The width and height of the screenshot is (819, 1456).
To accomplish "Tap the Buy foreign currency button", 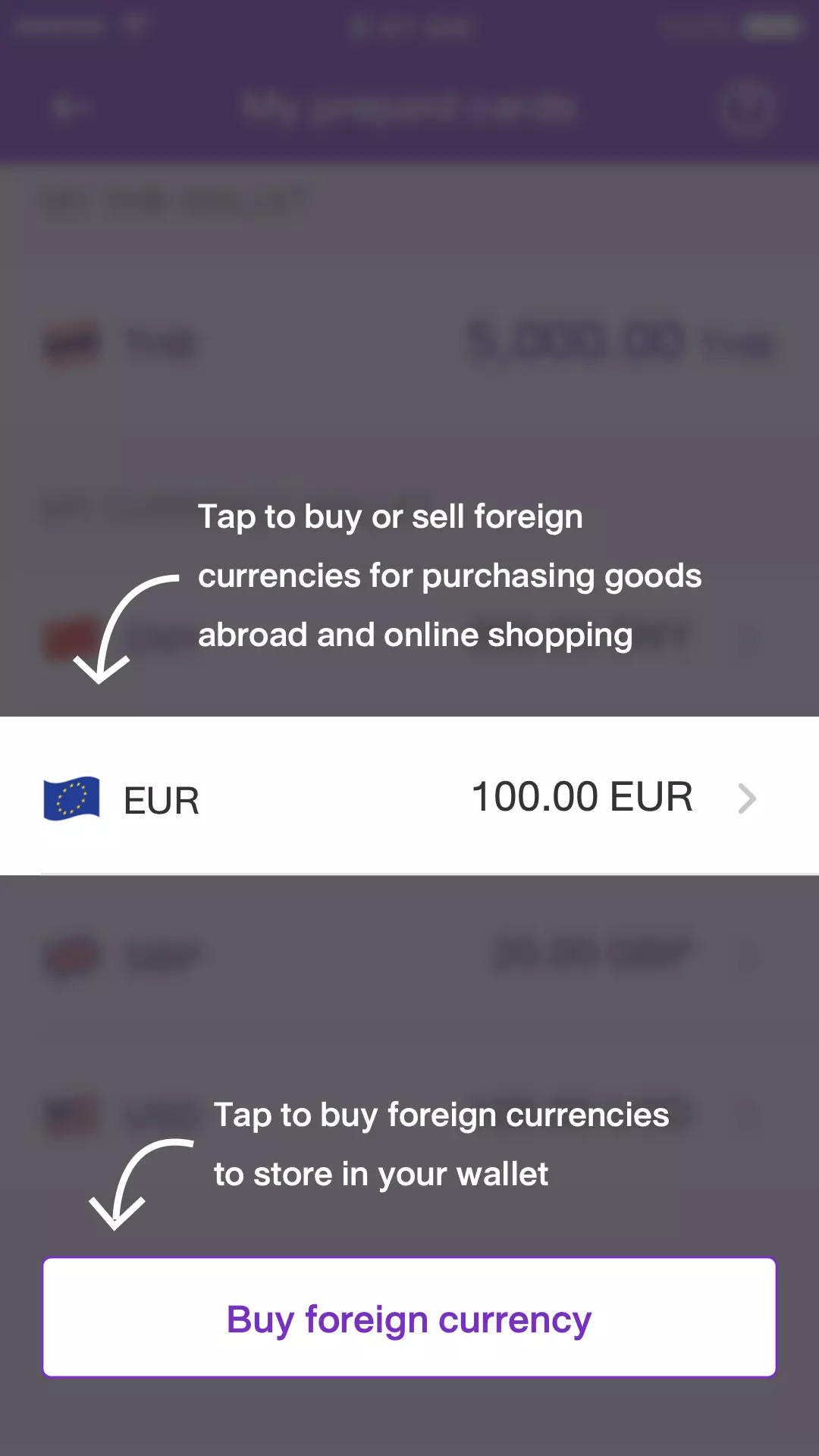I will click(409, 1318).
